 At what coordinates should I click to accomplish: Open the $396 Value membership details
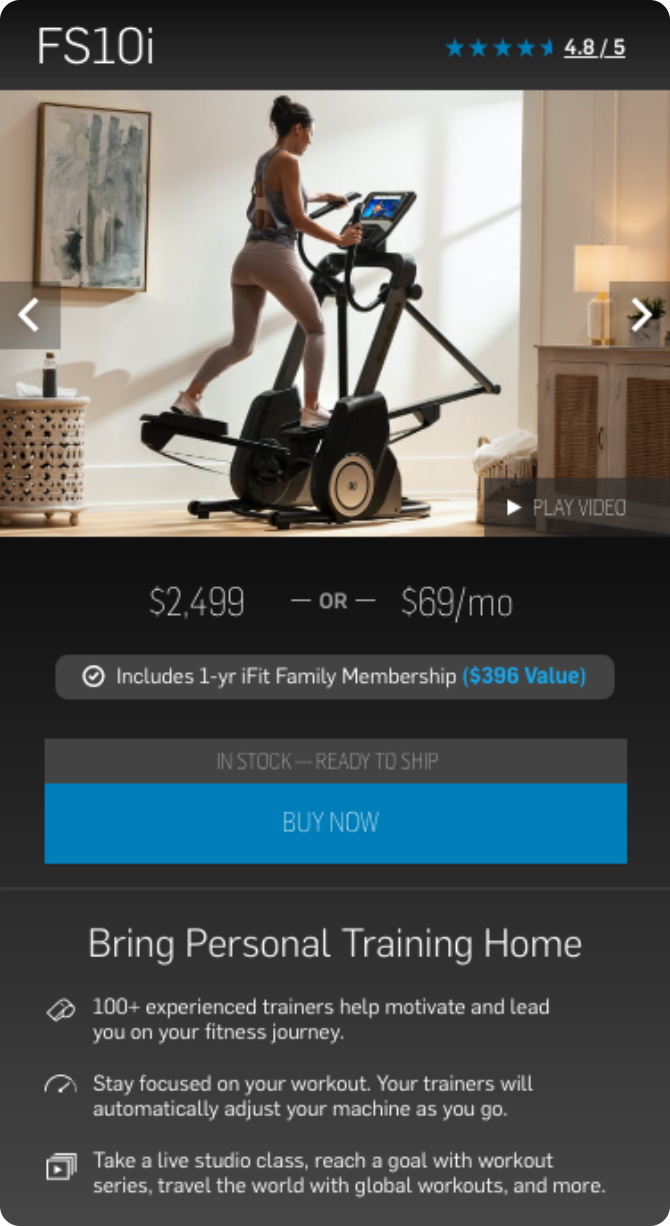pos(524,677)
